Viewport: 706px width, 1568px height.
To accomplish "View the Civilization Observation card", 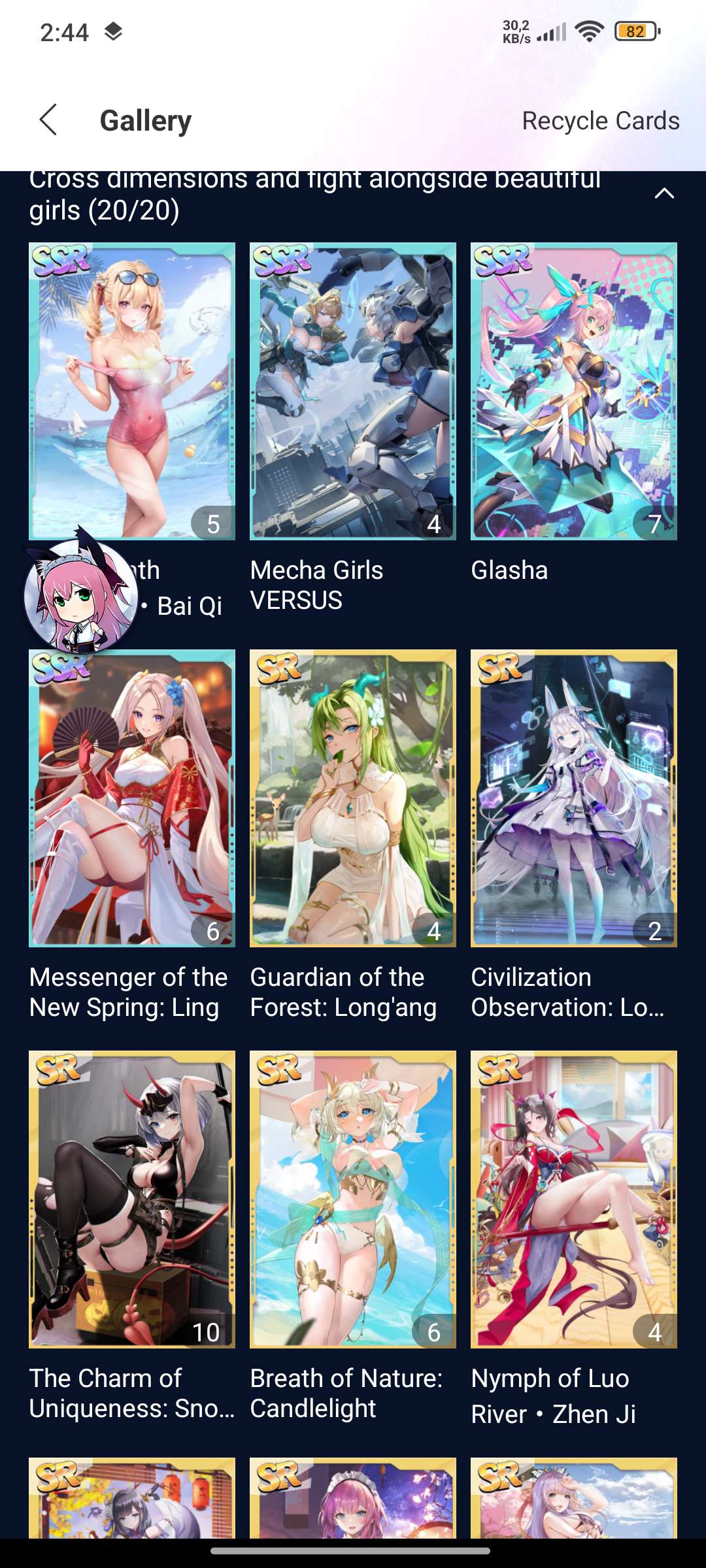I will (573, 798).
